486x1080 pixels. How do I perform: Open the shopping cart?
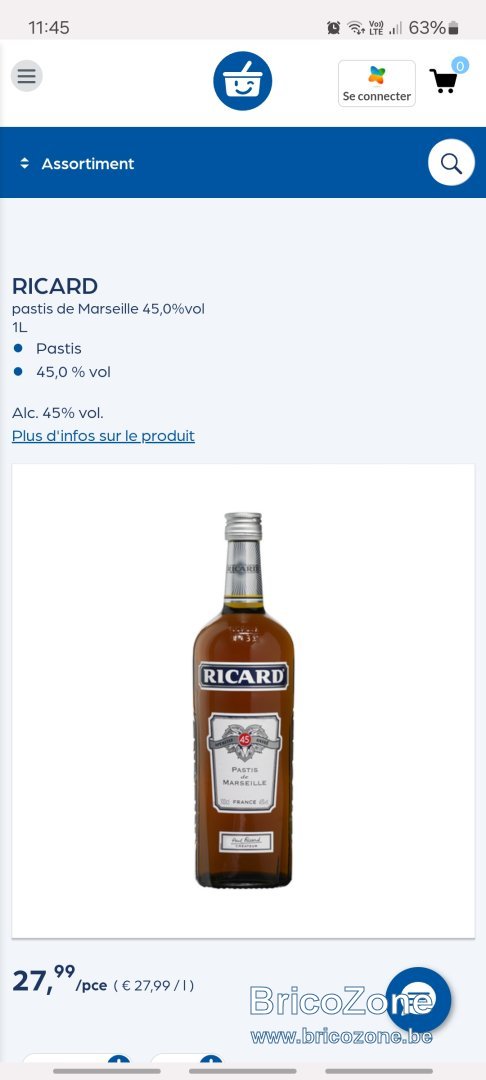(x=445, y=80)
